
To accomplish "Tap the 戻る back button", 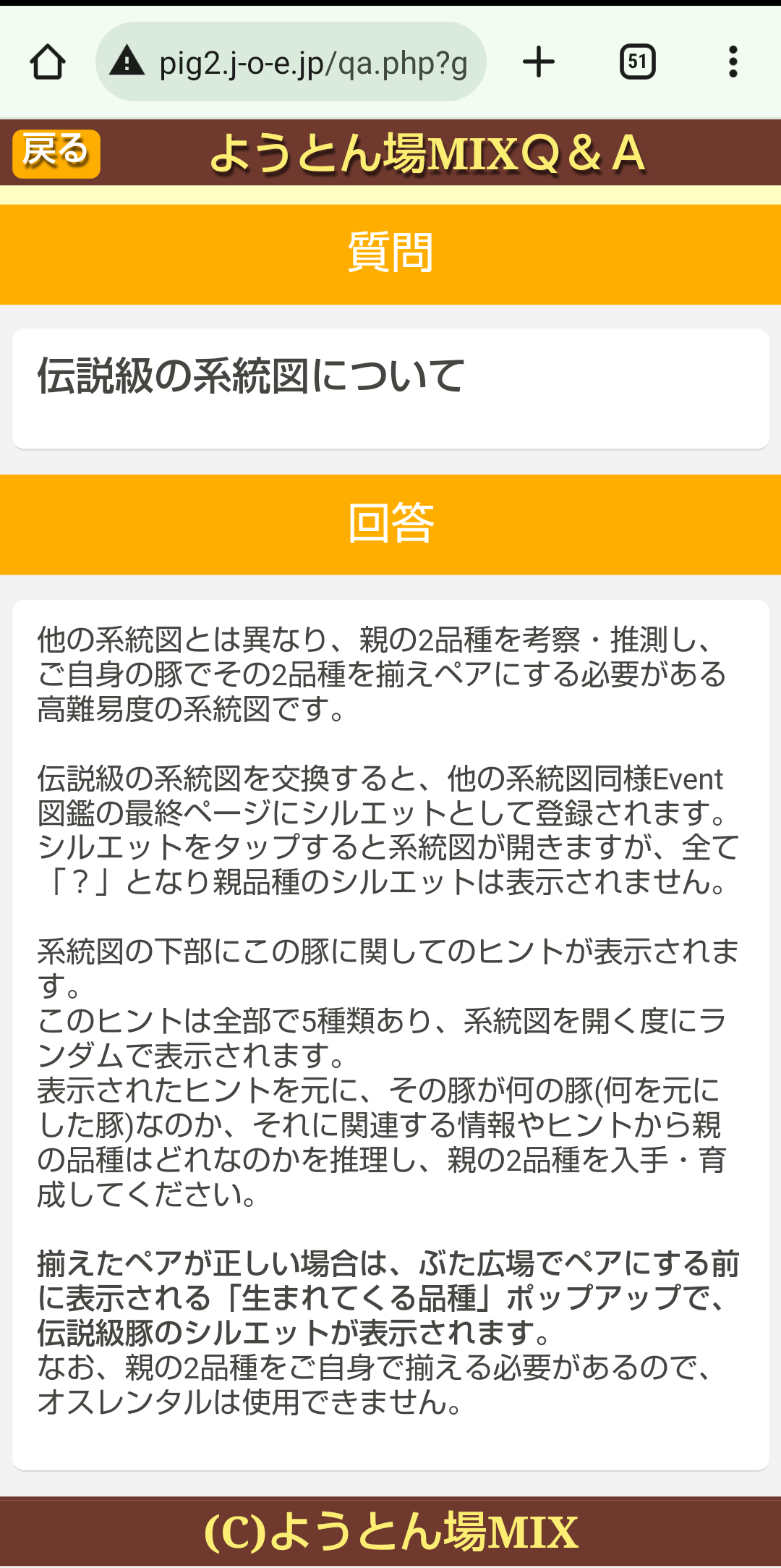I will pos(56,153).
